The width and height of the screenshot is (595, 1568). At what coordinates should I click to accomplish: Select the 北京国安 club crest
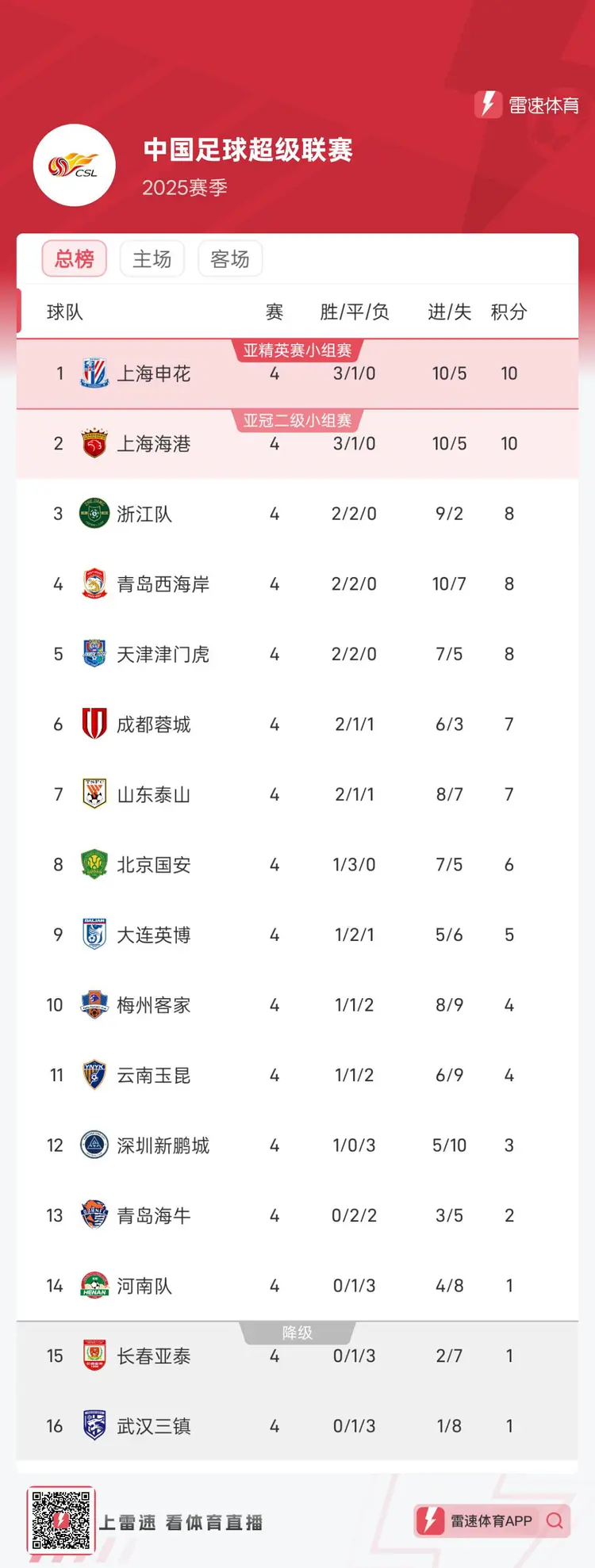click(93, 864)
